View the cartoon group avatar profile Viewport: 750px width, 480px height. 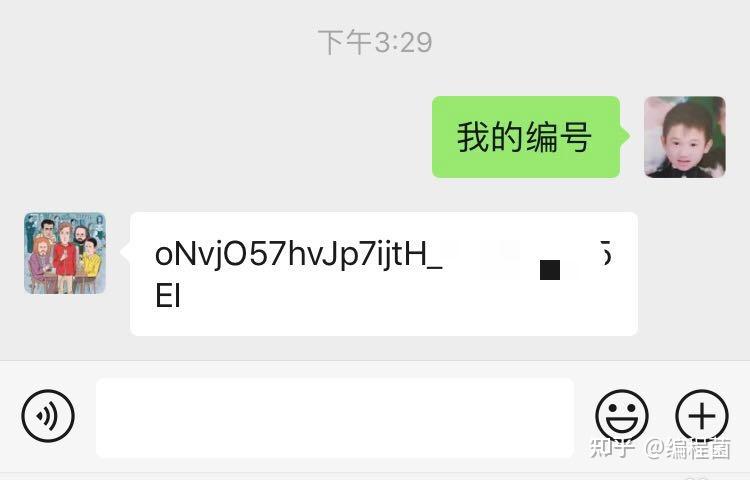(65, 253)
